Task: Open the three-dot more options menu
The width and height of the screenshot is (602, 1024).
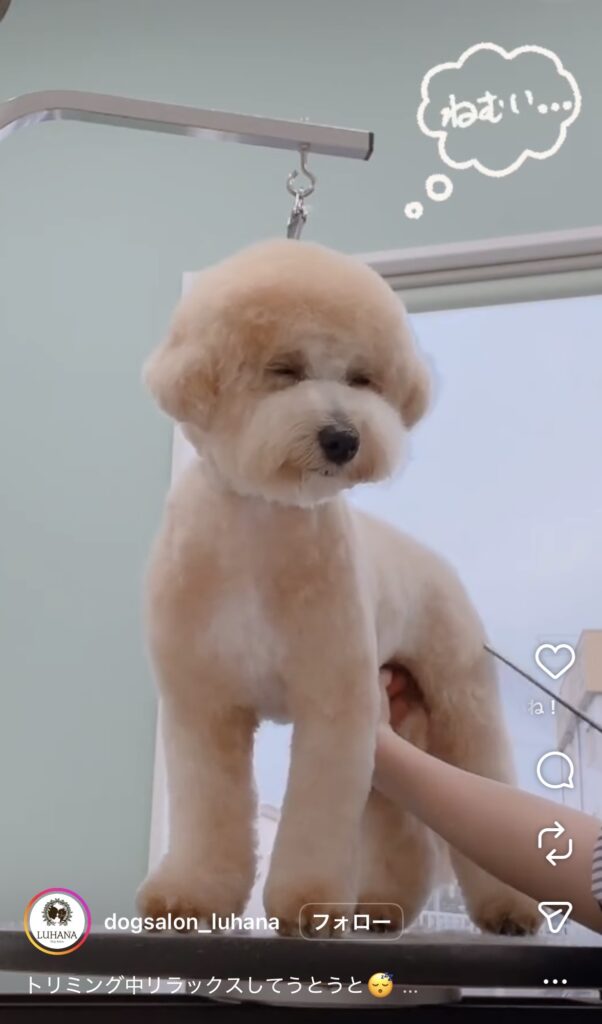Action: tap(555, 982)
